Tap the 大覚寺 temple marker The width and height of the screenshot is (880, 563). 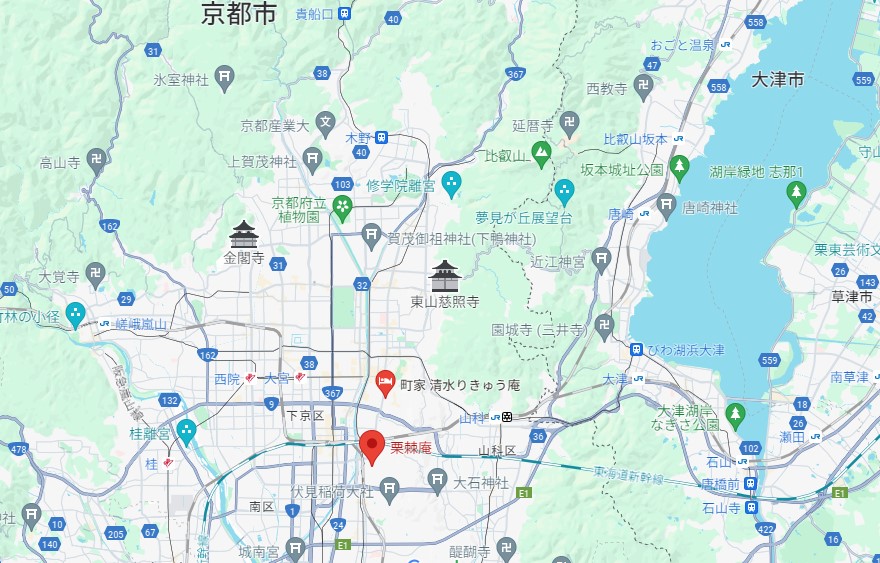coord(95,273)
